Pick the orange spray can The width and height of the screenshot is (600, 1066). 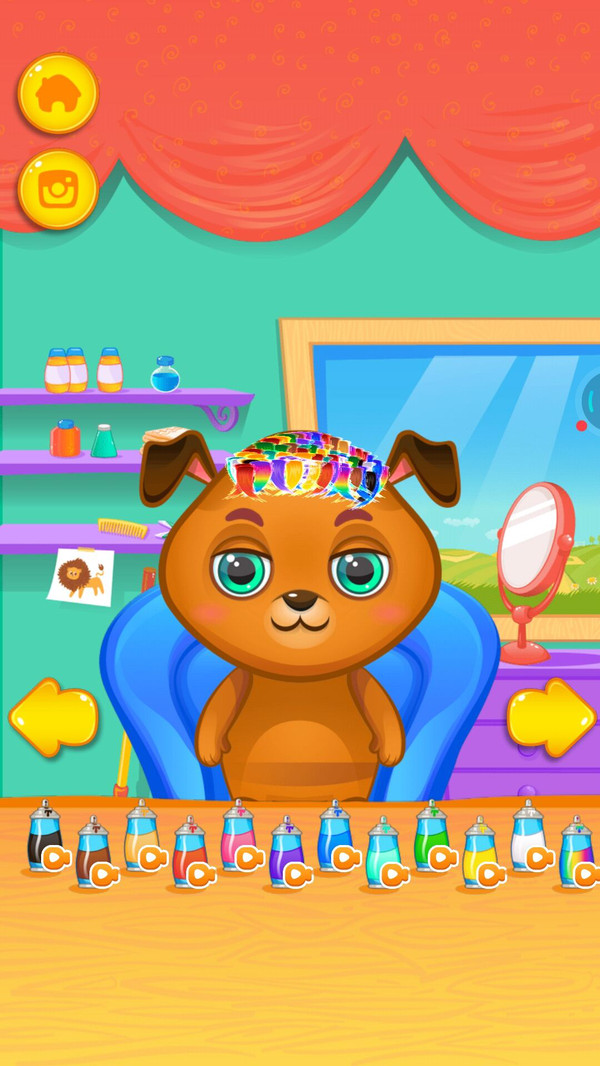point(141,838)
